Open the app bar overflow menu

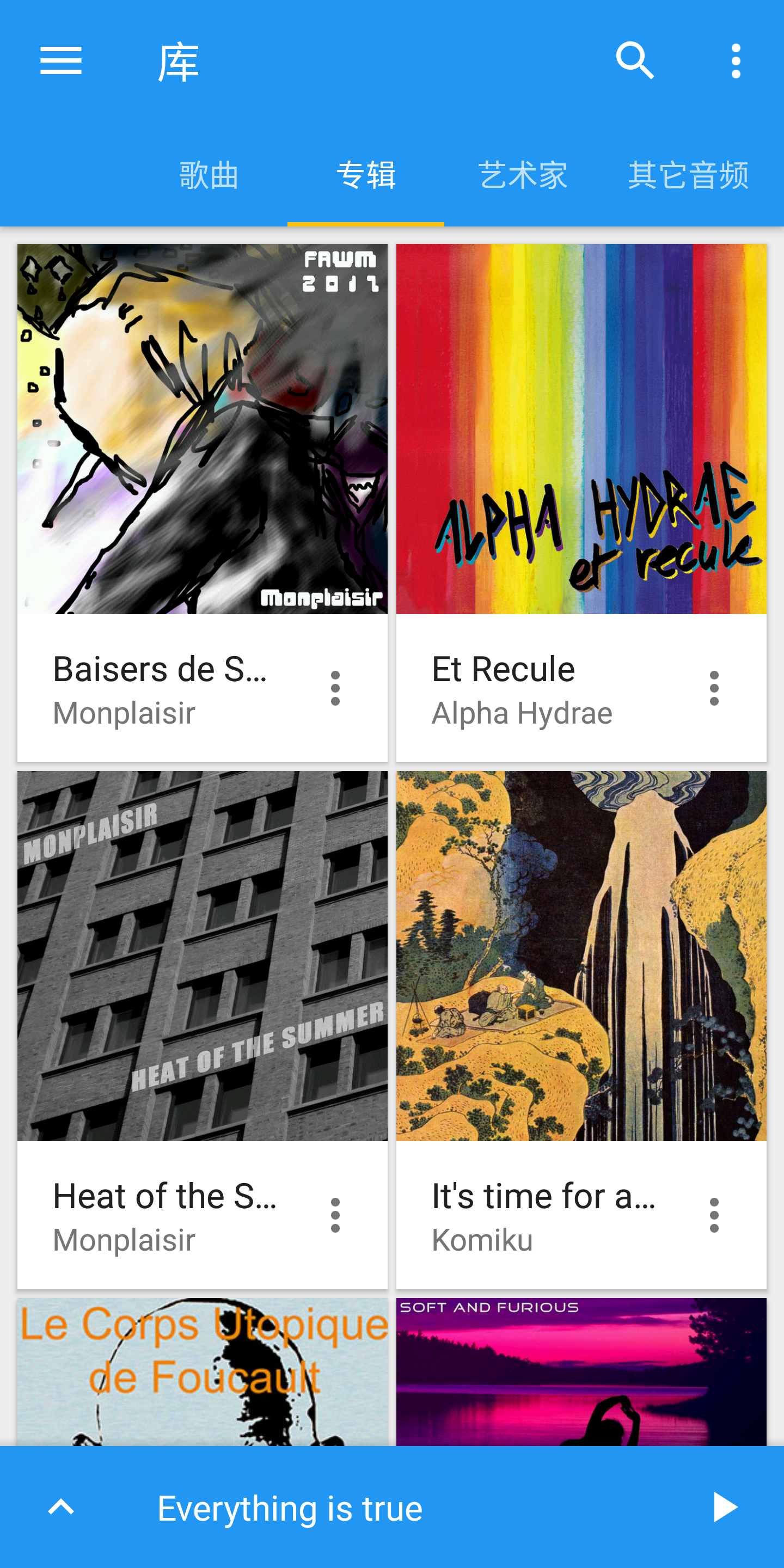pos(736,61)
